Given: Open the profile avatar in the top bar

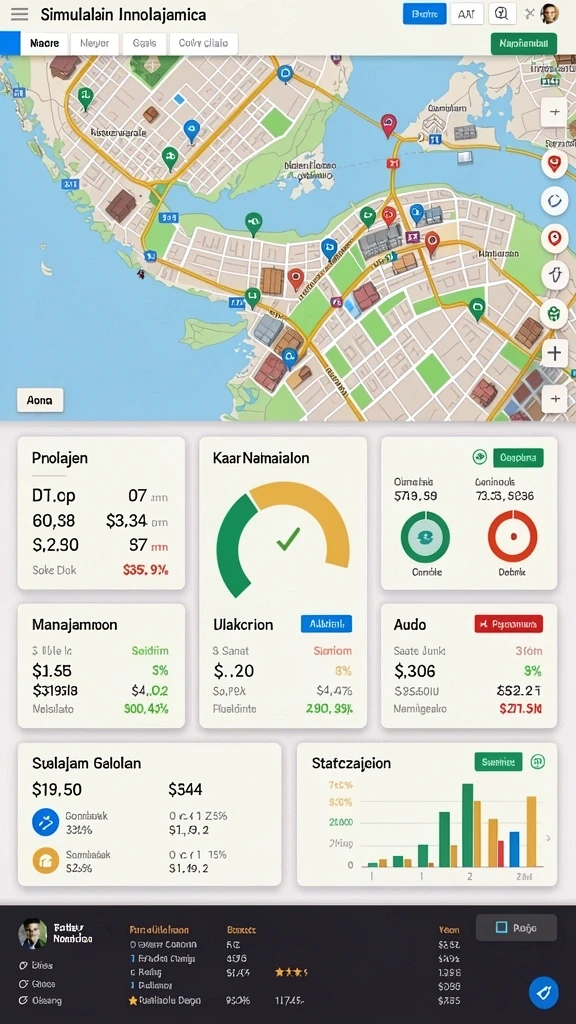Looking at the screenshot, I should (x=550, y=13).
